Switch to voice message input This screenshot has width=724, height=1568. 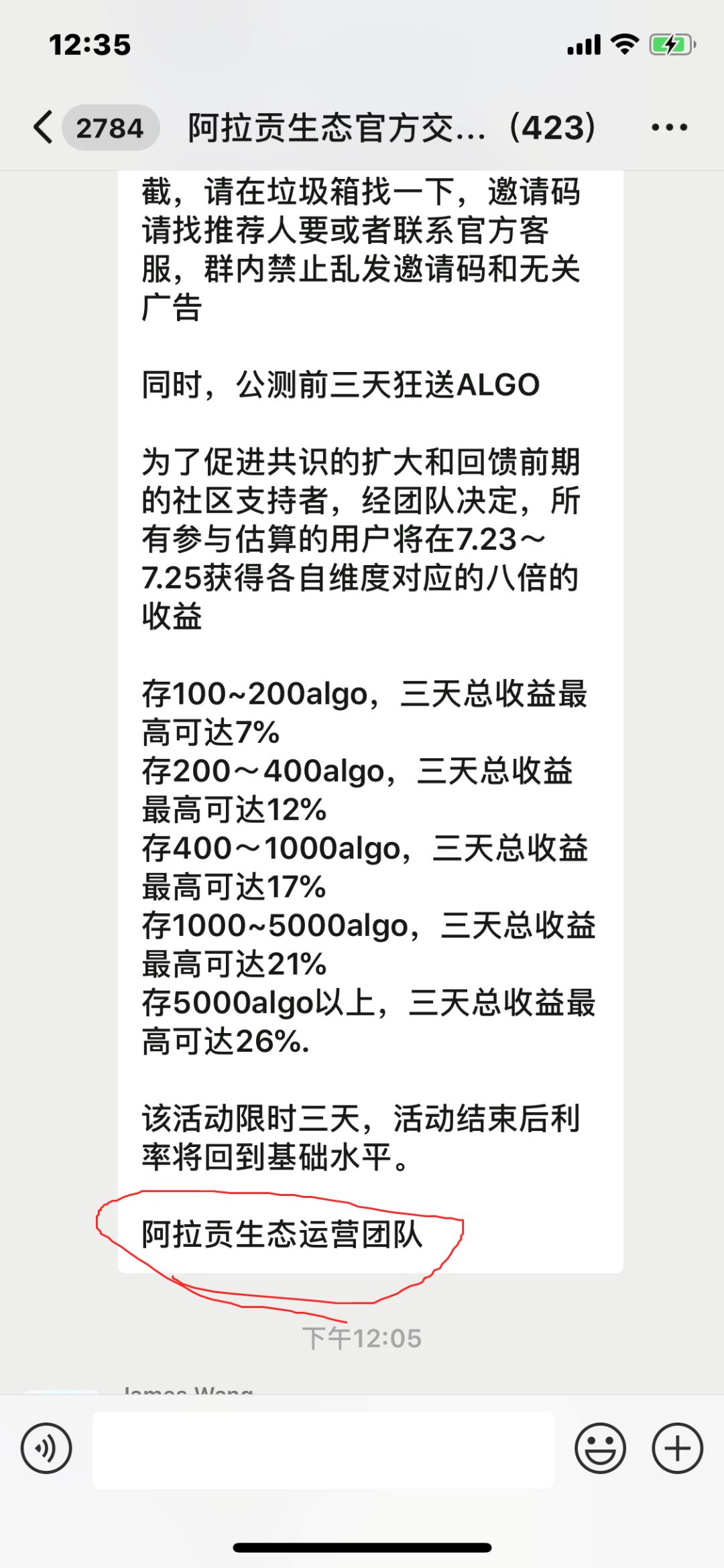pos(46,1448)
